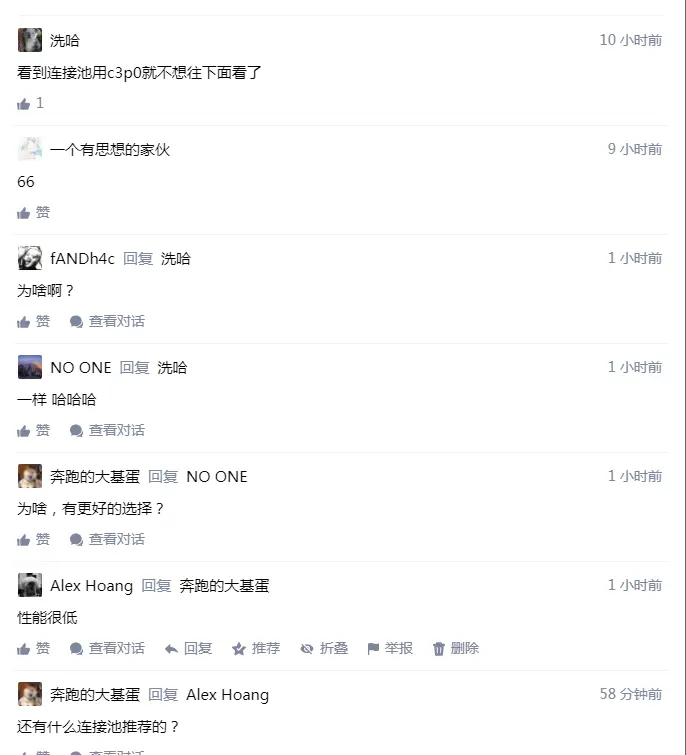Like 奔跑的大基蛋's comment '为啥，有更好的选择？'
The height and width of the screenshot is (755, 686).
click(x=33, y=539)
